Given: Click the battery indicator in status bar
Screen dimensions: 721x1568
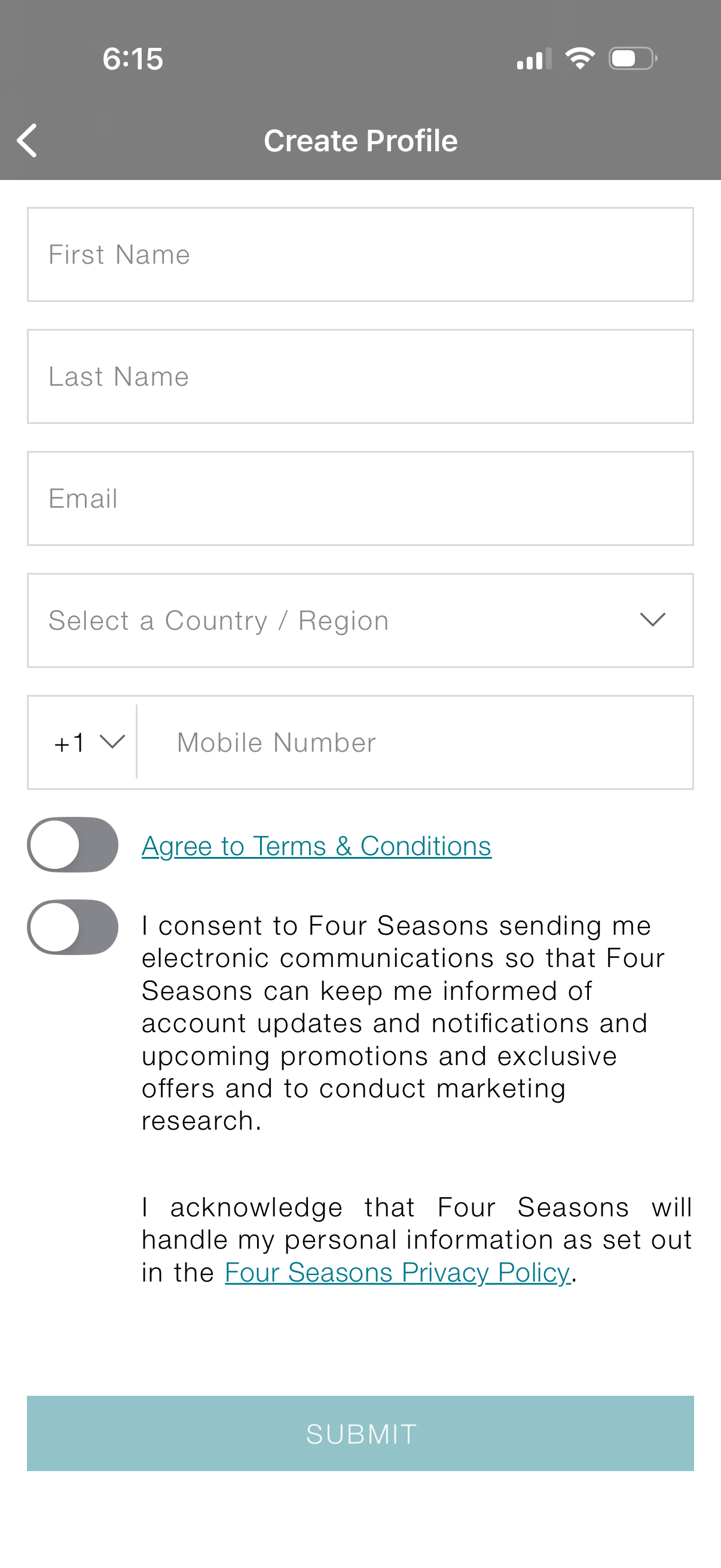Looking at the screenshot, I should 631,59.
